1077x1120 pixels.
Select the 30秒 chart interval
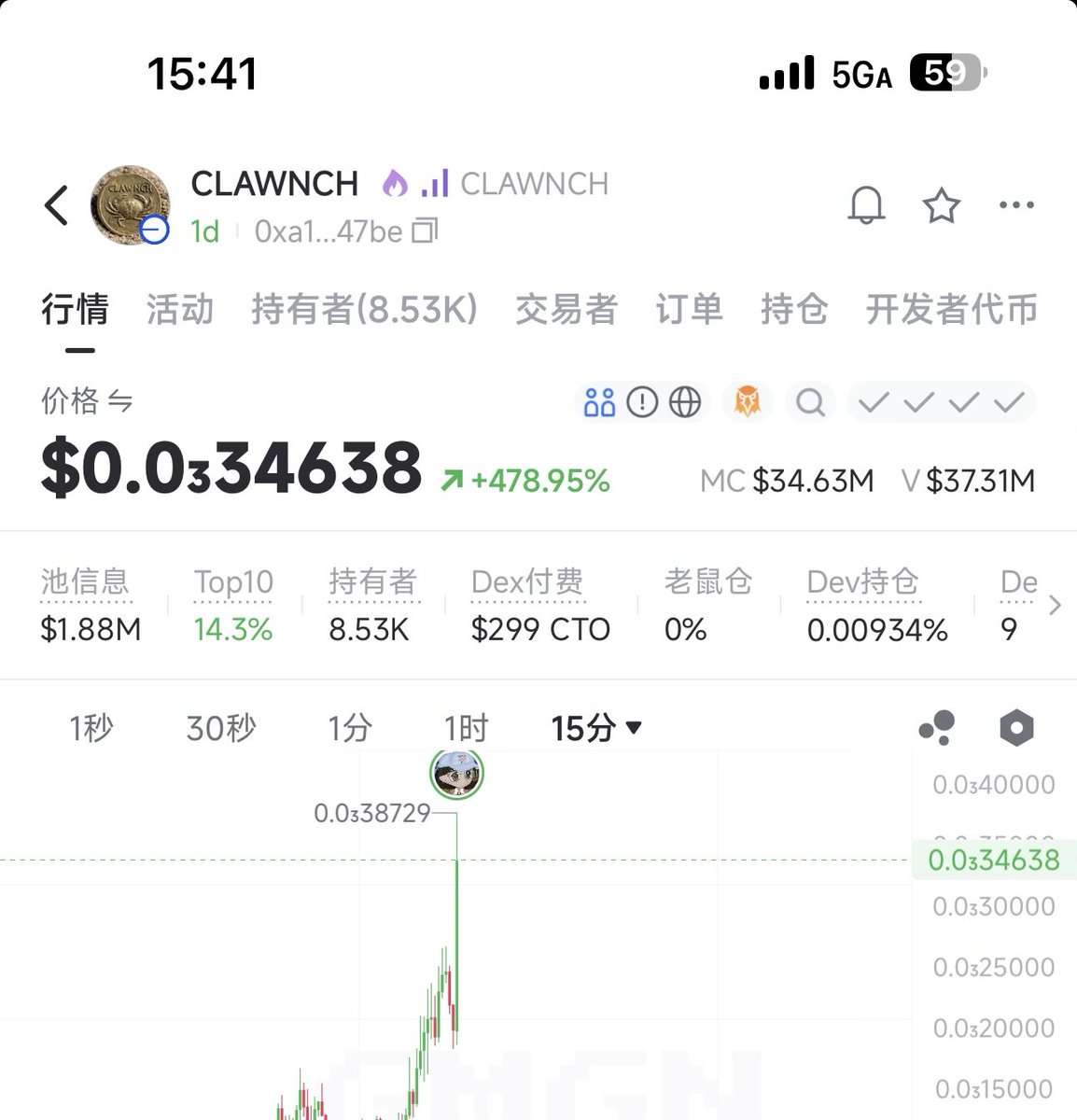click(x=220, y=728)
